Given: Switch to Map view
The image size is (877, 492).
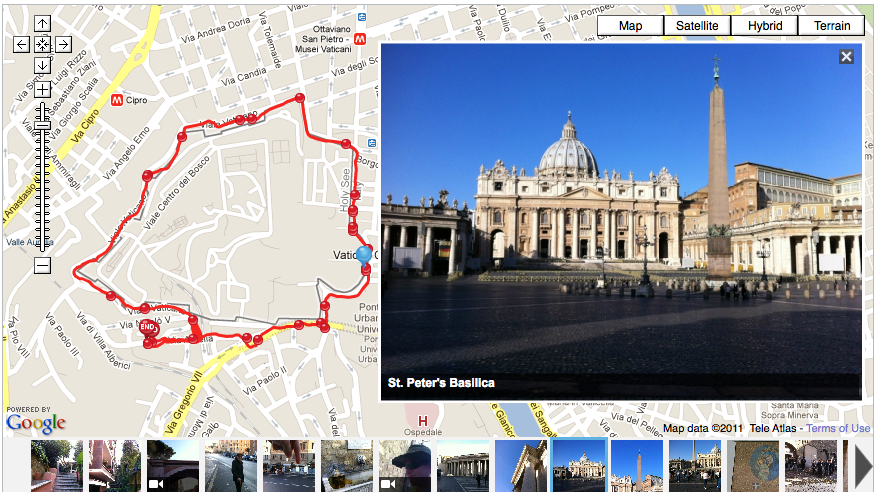Looking at the screenshot, I should pos(630,26).
